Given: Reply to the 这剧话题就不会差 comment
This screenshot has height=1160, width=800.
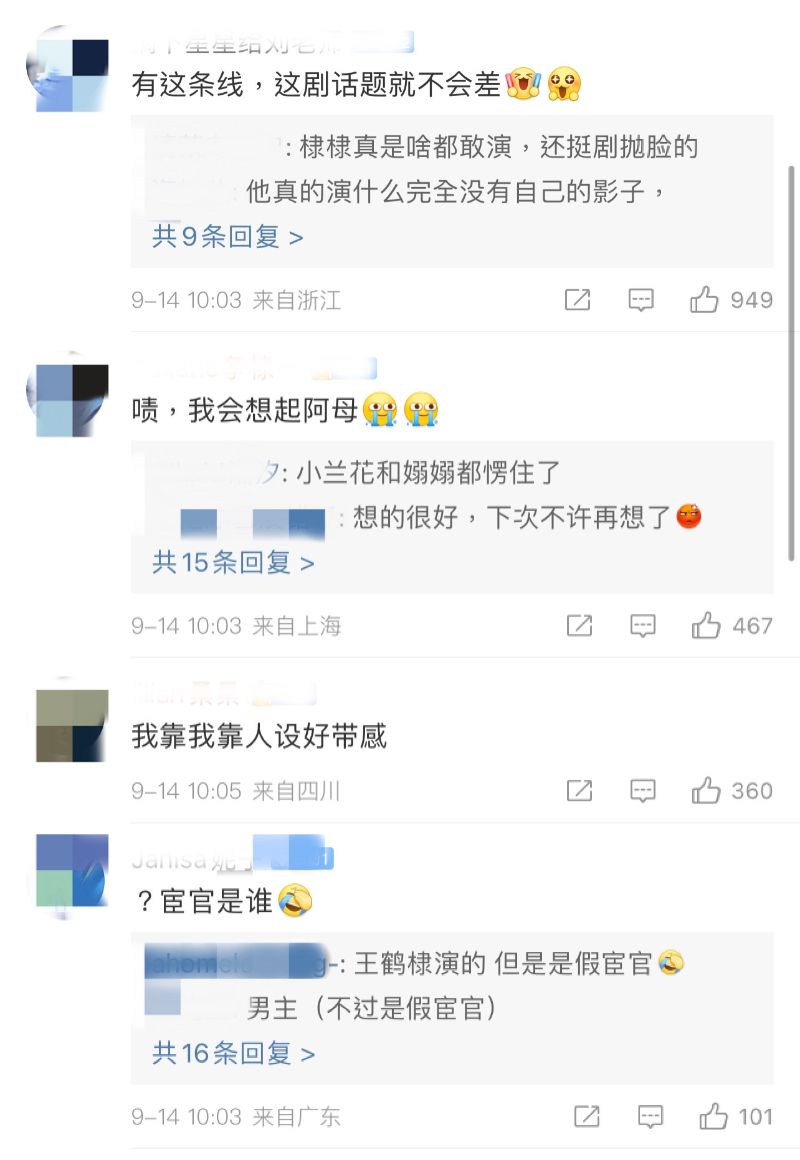Looking at the screenshot, I should 641,300.
